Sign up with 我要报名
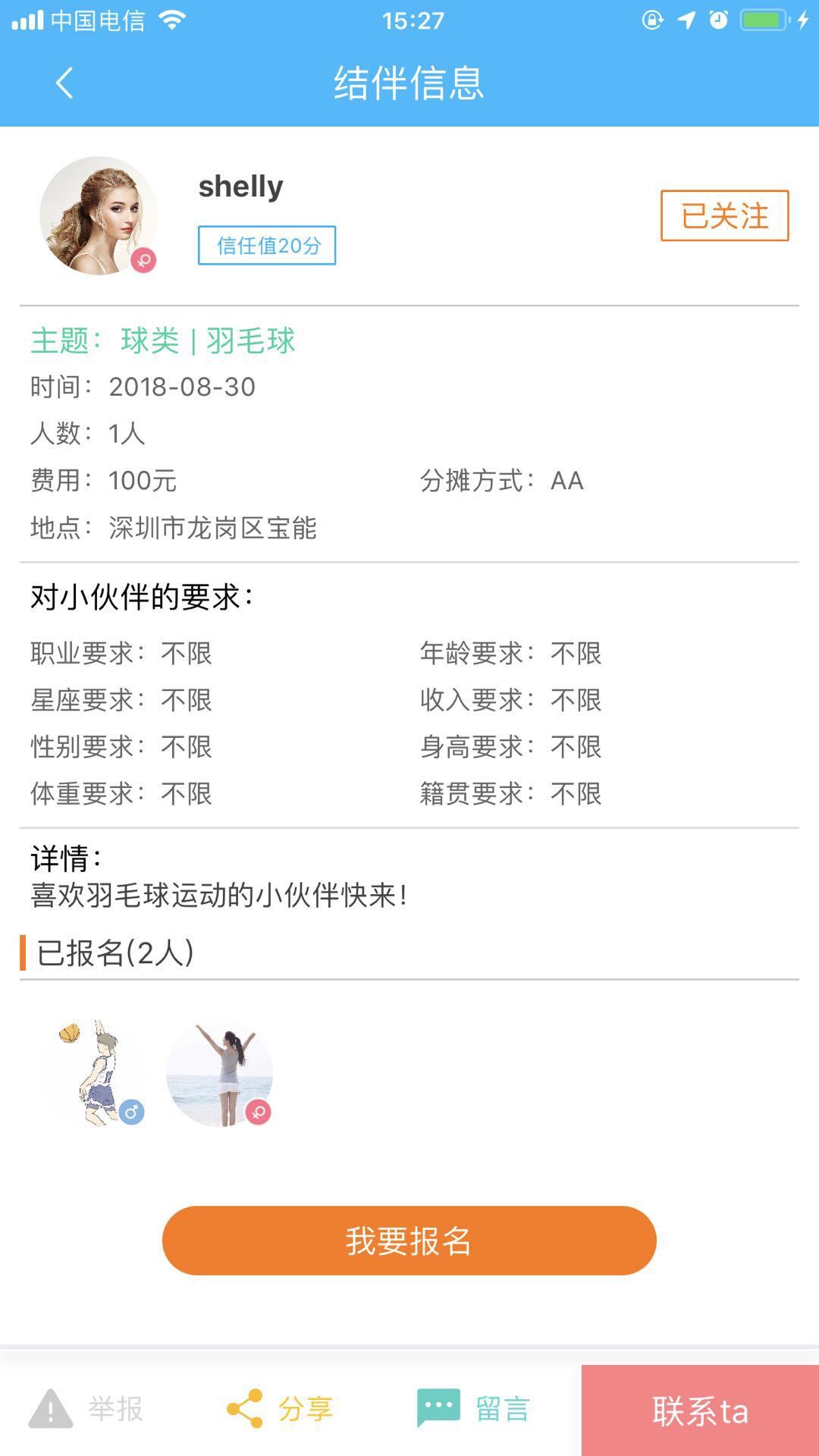 [x=409, y=1241]
